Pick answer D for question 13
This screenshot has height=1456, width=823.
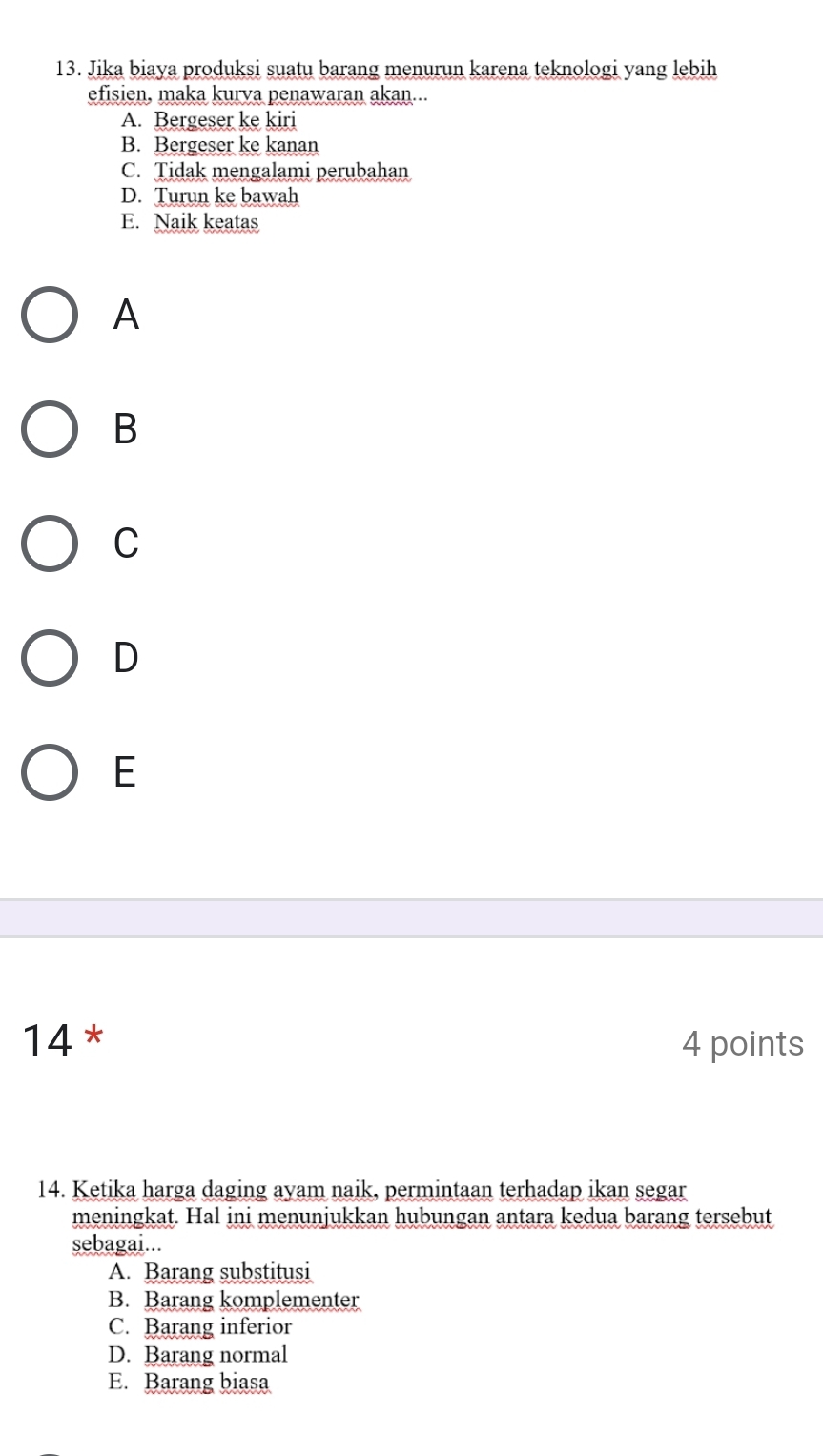(x=50, y=658)
